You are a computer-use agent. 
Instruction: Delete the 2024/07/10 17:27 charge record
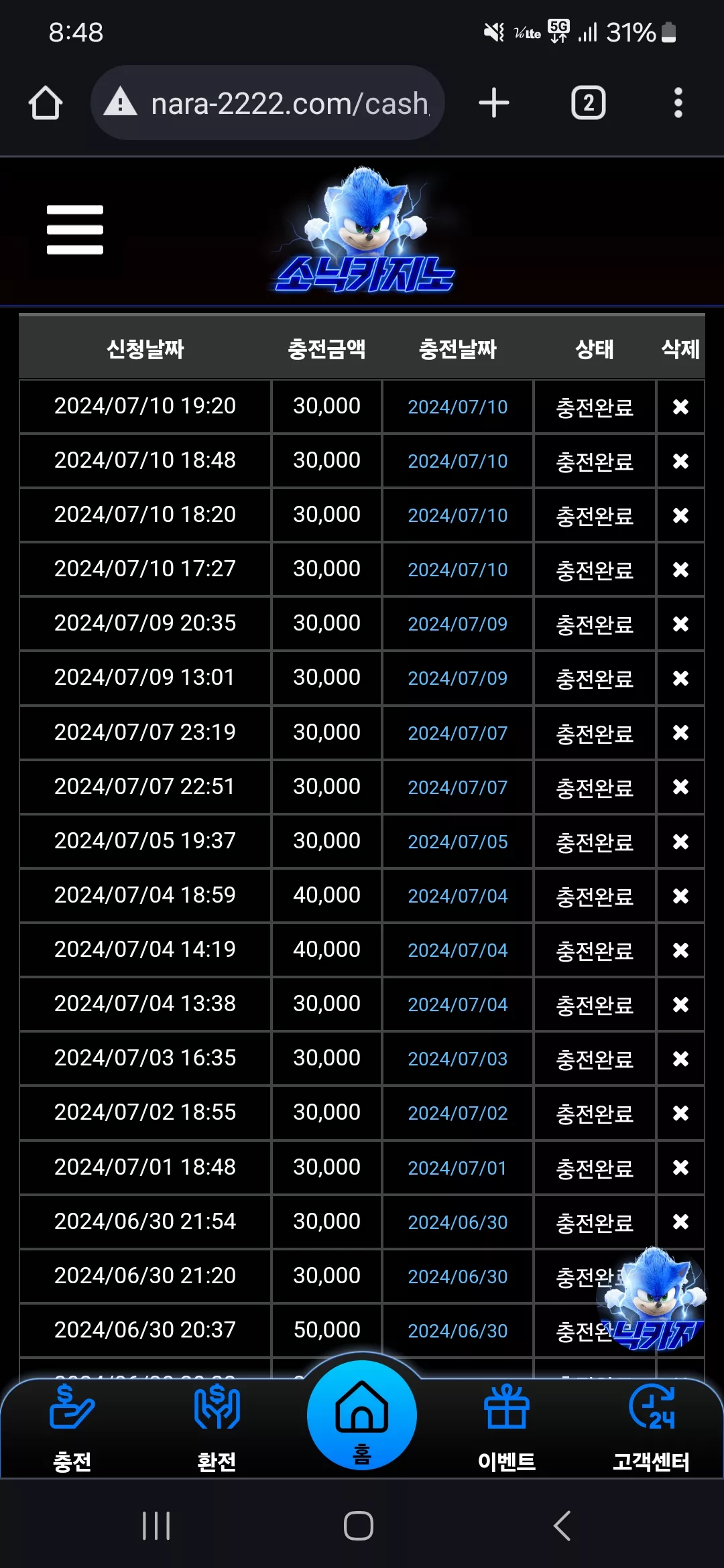point(680,570)
